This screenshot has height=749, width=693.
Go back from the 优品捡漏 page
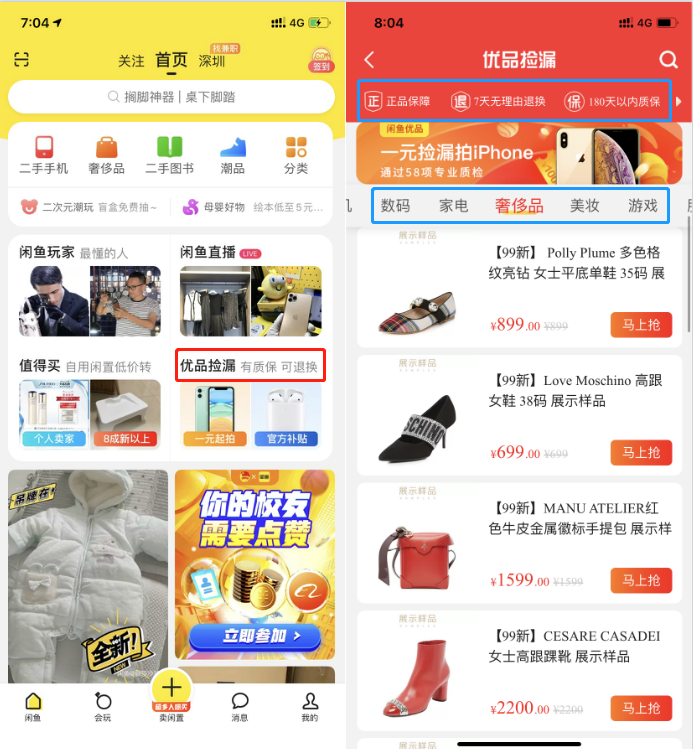coord(369,60)
